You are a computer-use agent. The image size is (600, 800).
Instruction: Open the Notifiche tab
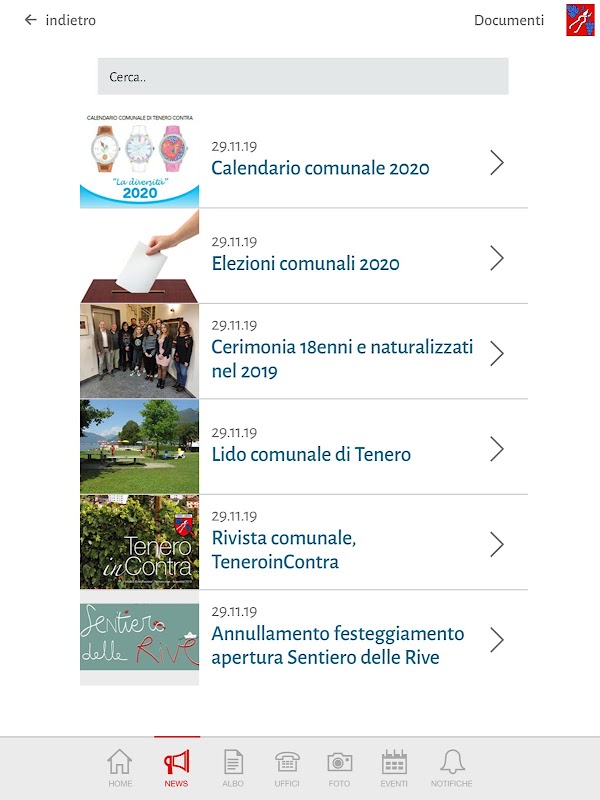[452, 768]
